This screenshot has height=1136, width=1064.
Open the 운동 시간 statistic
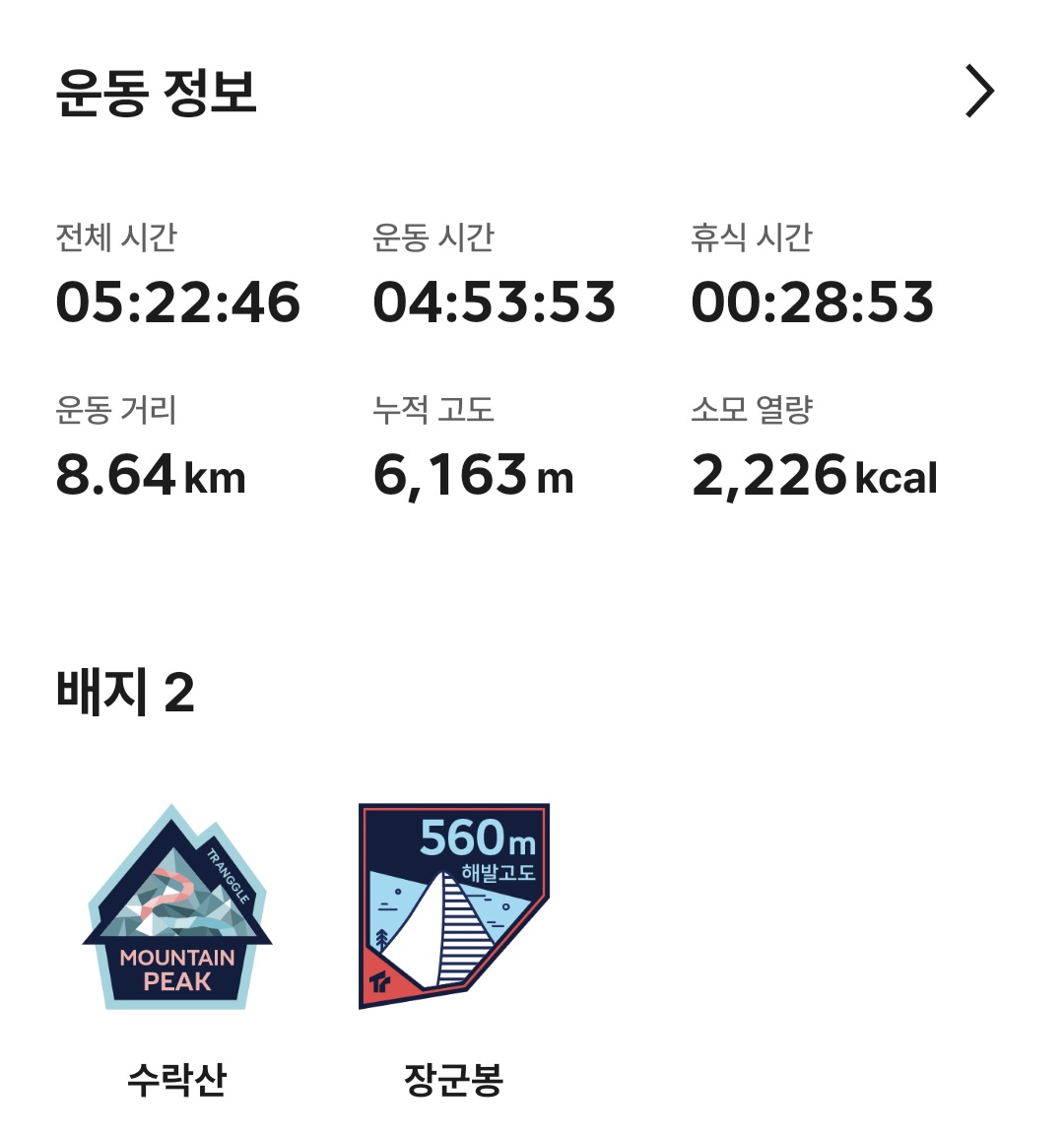(497, 302)
